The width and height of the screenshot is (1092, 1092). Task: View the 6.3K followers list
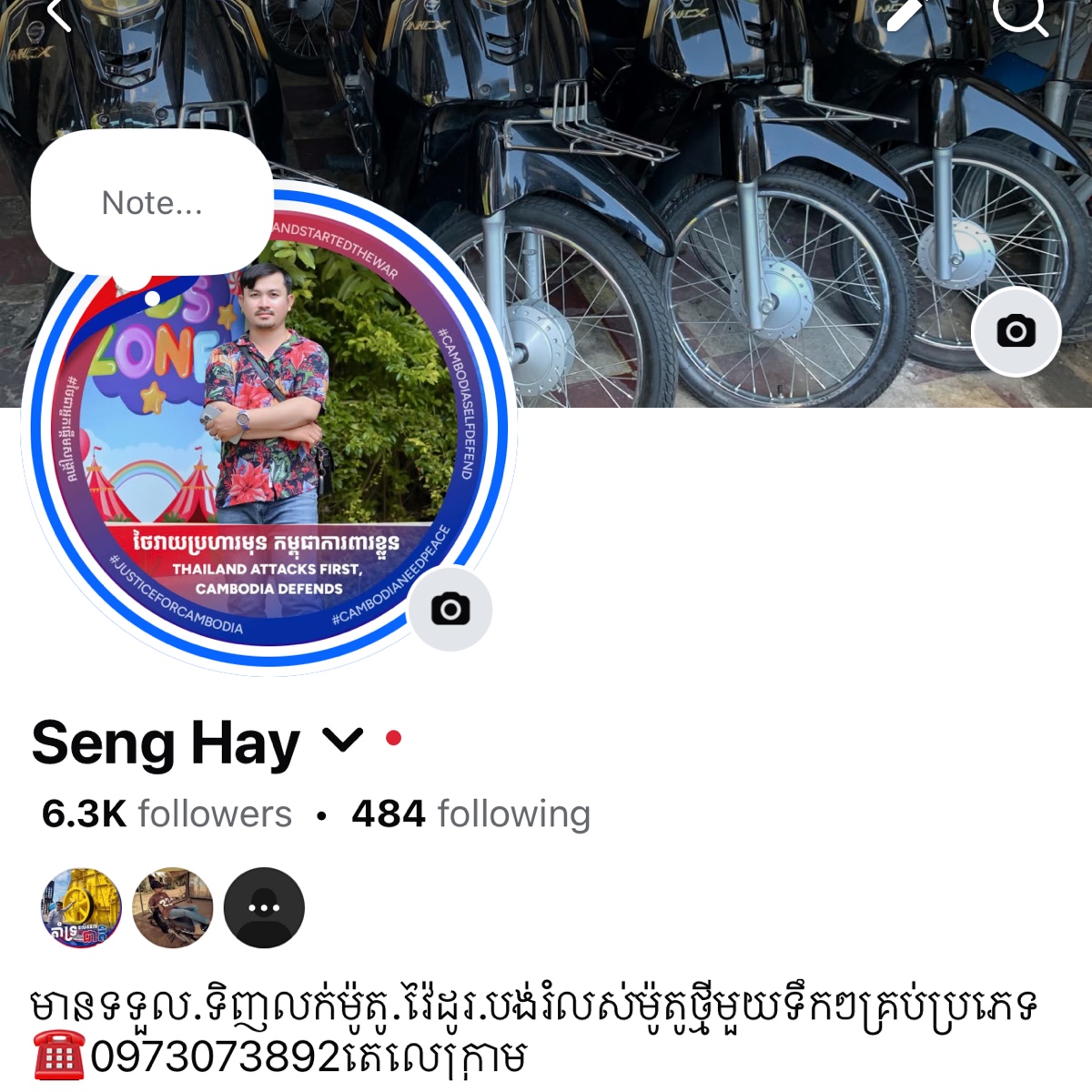[167, 814]
